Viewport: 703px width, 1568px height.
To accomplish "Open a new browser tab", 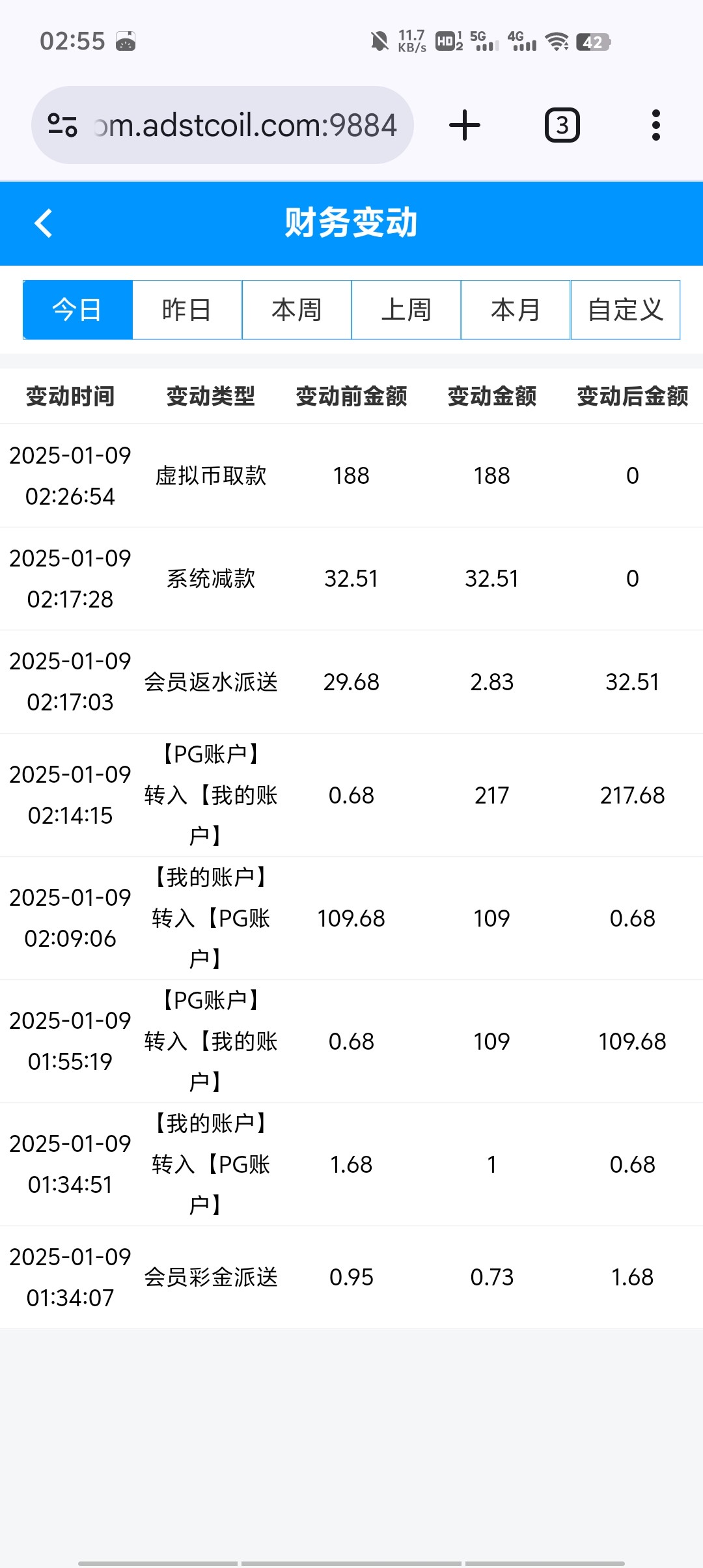I will [465, 125].
